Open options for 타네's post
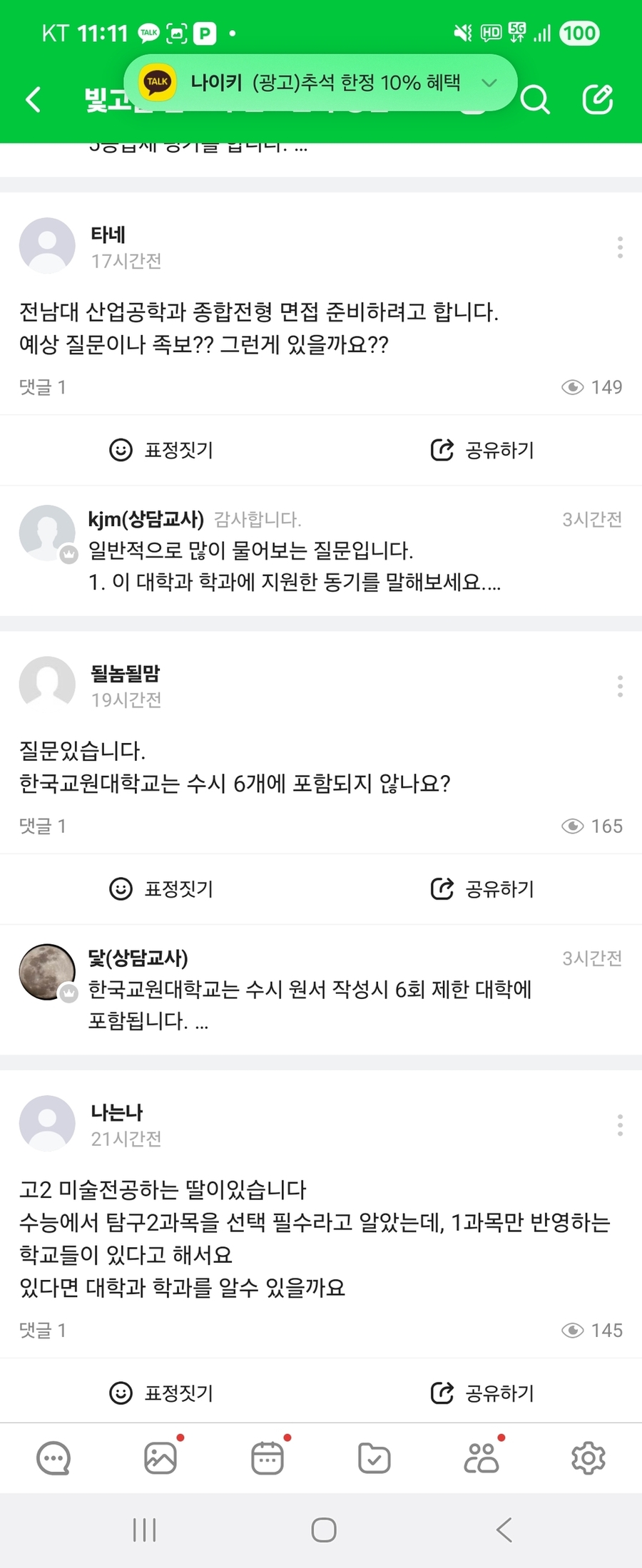642x1568 pixels. point(619,245)
